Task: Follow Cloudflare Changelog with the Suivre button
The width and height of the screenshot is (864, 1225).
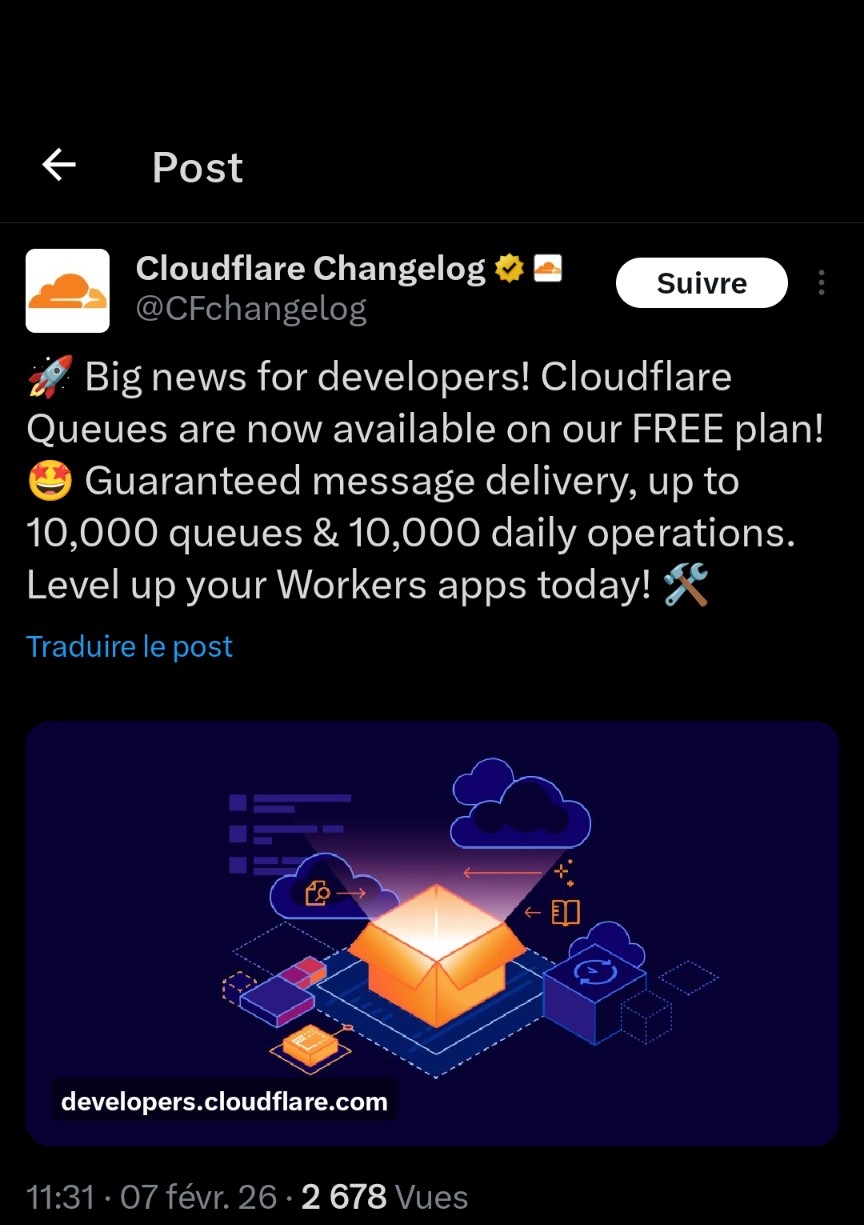Action: point(701,283)
